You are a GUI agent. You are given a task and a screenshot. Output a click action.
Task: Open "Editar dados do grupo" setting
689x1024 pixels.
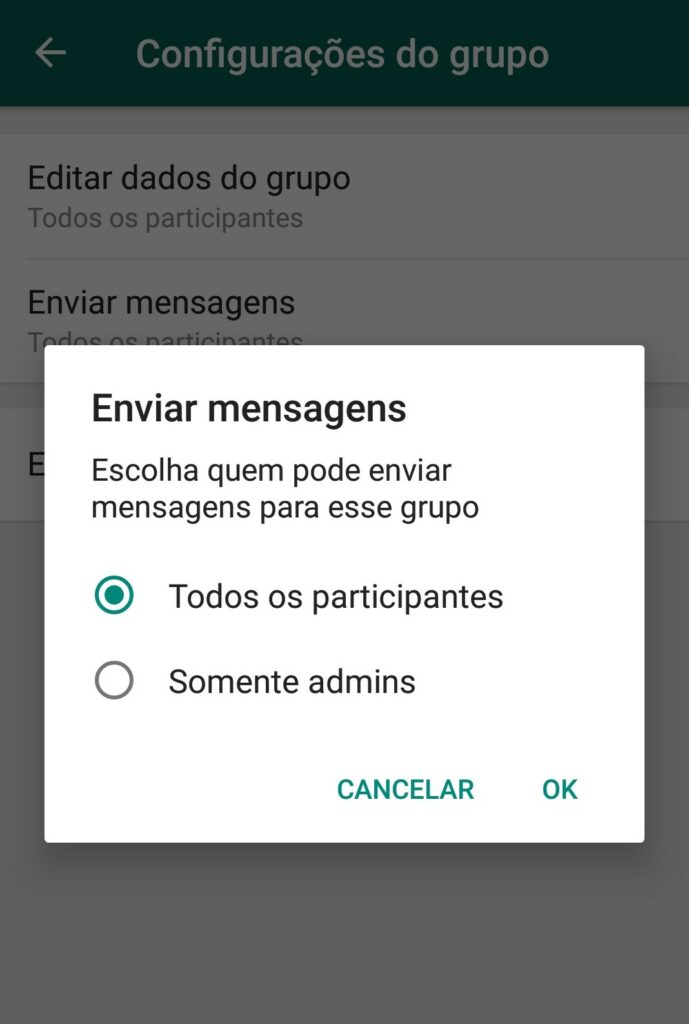(190, 196)
